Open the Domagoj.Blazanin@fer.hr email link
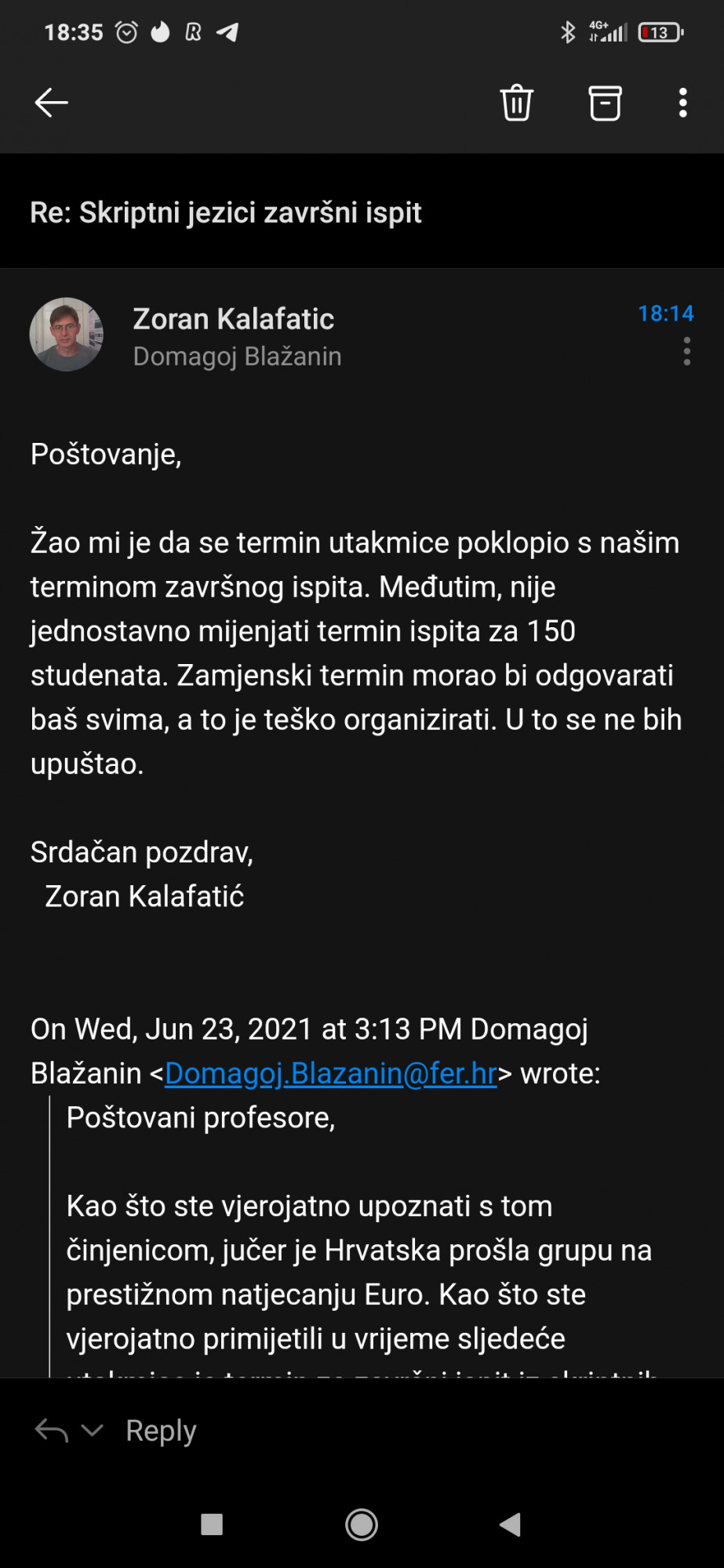 point(331,1073)
